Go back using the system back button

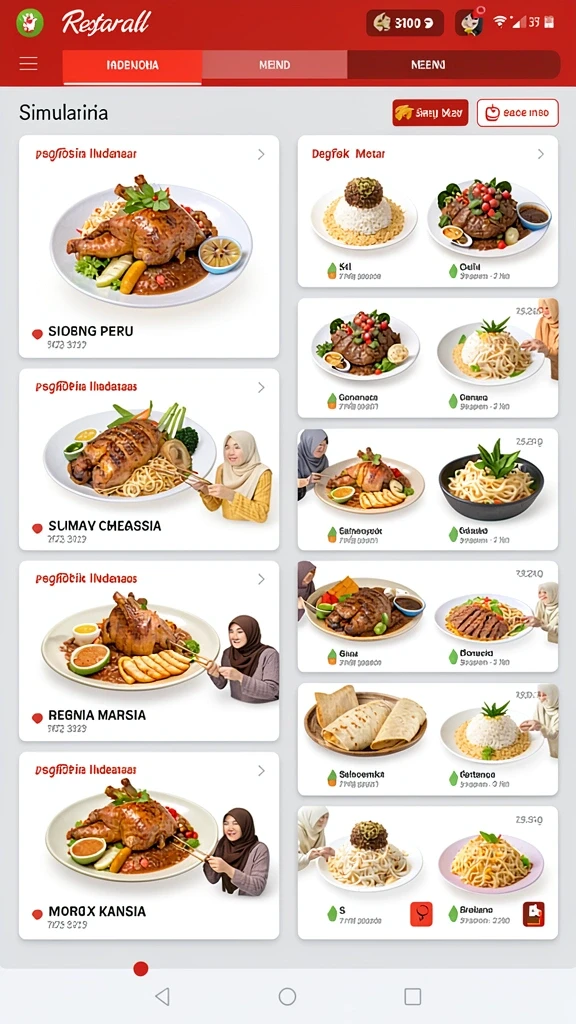[x=162, y=997]
